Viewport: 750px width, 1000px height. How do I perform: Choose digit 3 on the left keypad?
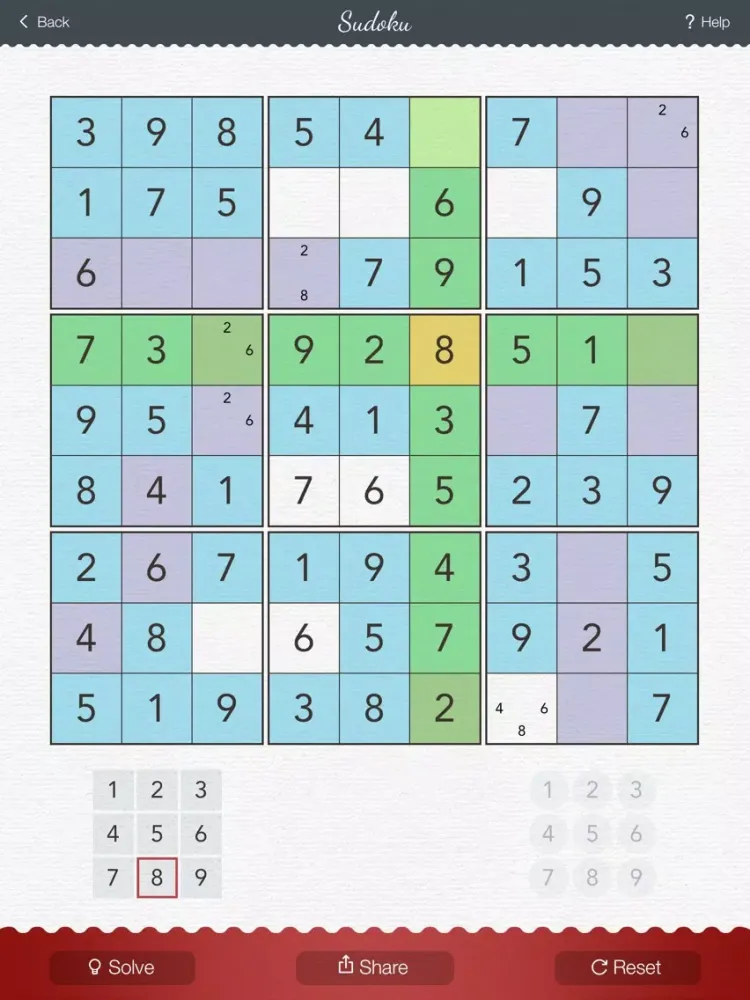pyautogui.click(x=201, y=791)
